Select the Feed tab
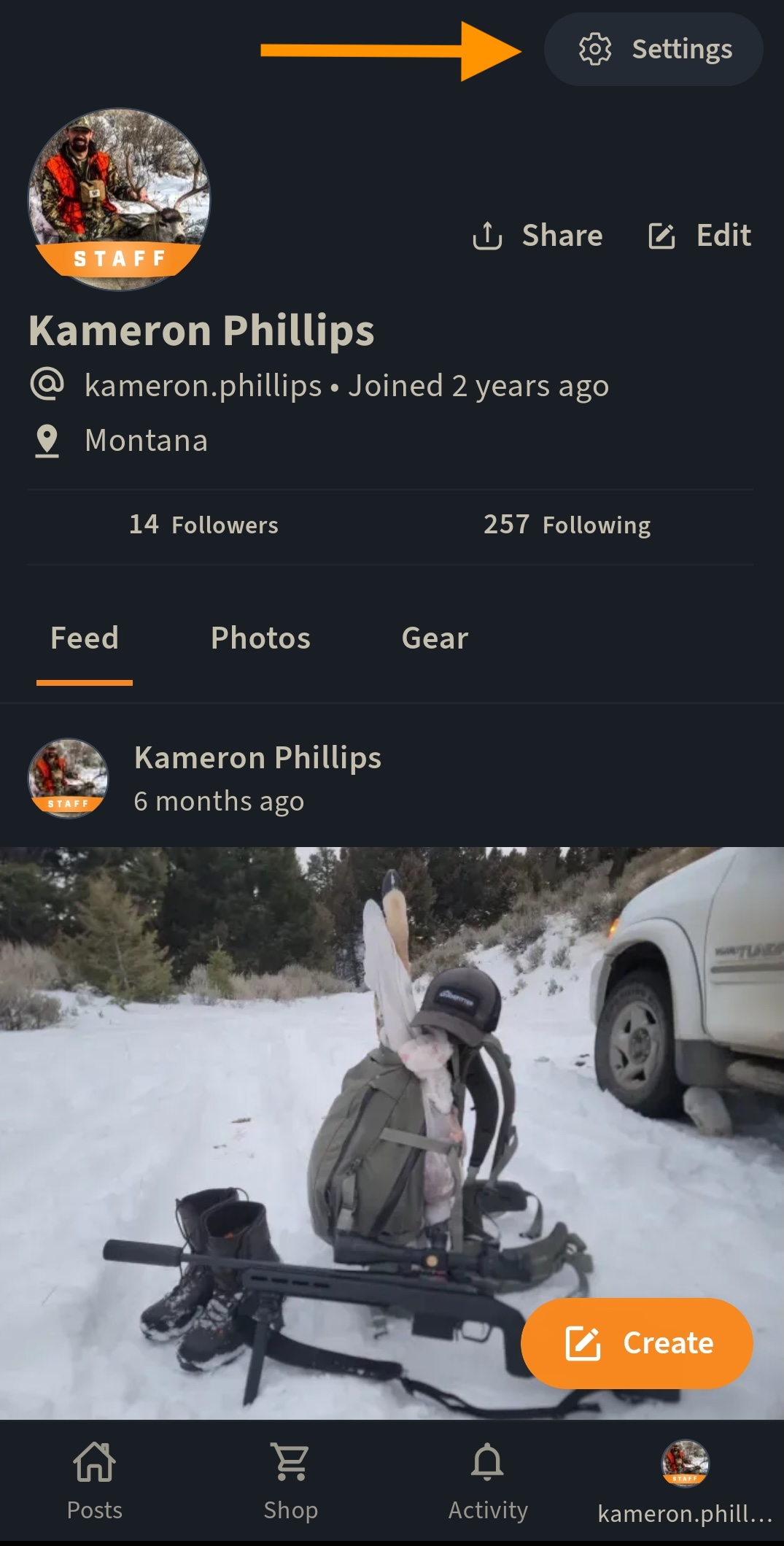The height and width of the screenshot is (1546, 784). click(x=85, y=638)
